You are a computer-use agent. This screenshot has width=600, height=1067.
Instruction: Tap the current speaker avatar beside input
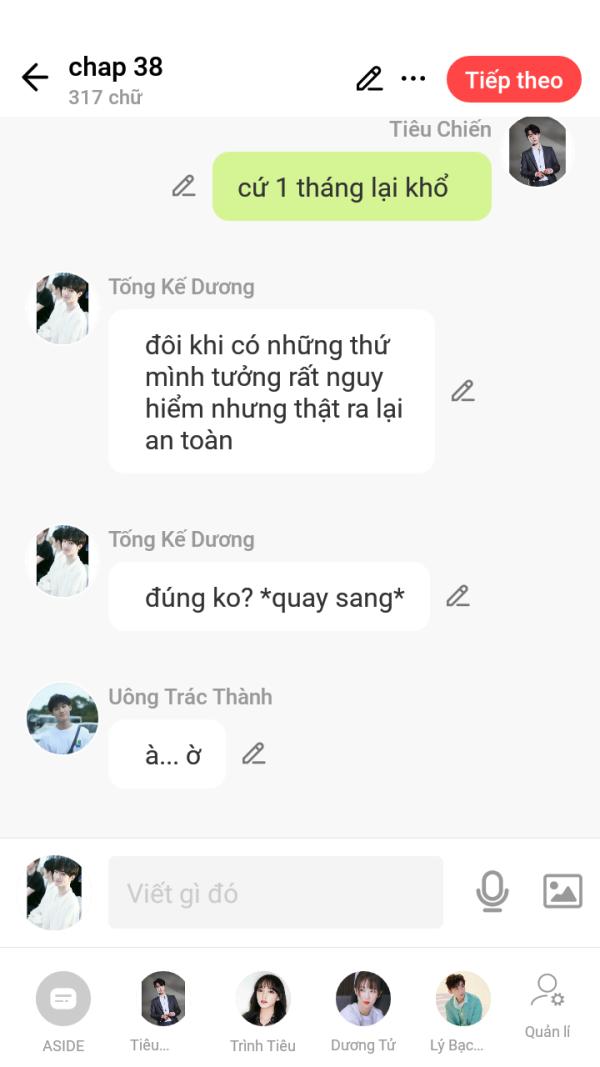coord(54,892)
